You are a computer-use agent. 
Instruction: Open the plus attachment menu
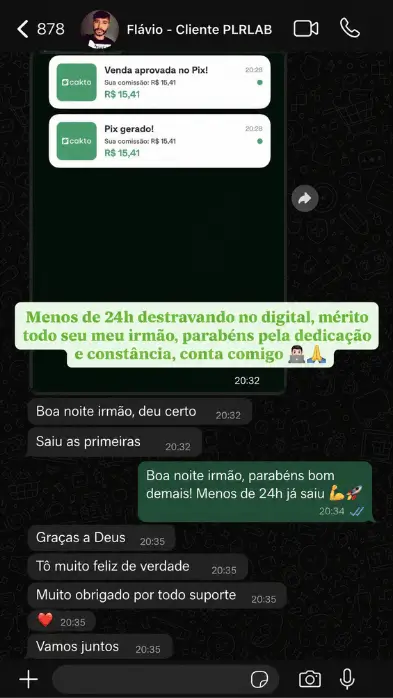point(28,680)
